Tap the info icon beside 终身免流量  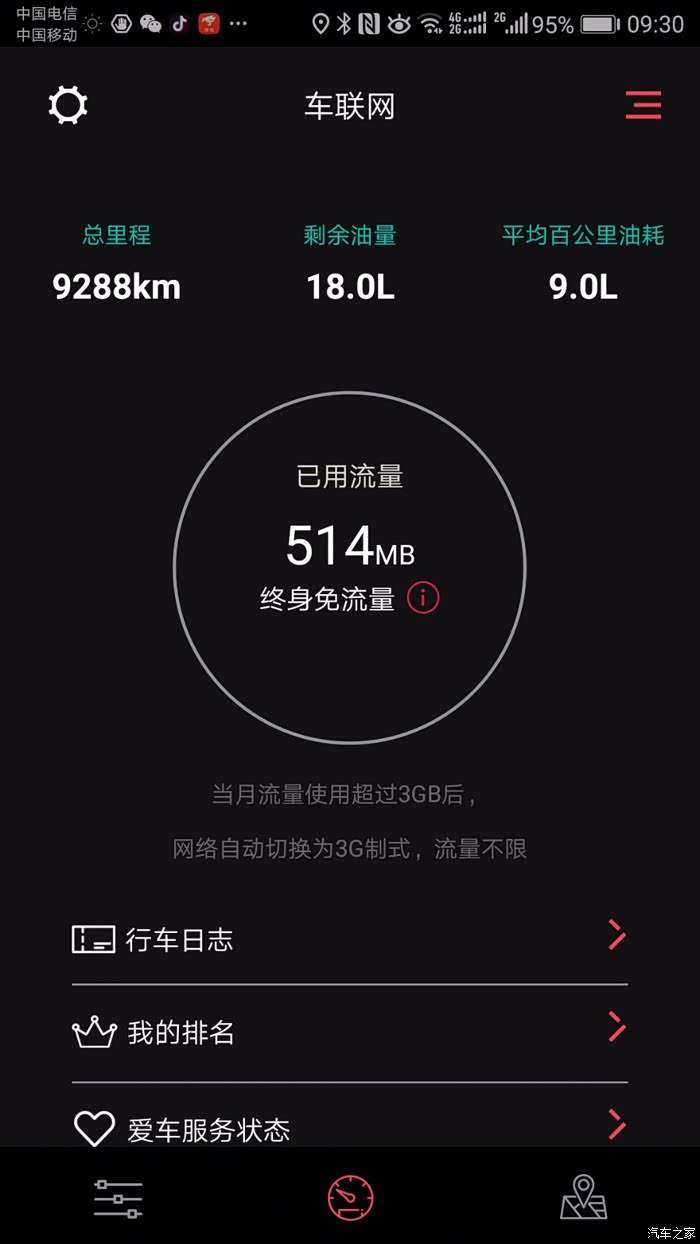tap(423, 599)
